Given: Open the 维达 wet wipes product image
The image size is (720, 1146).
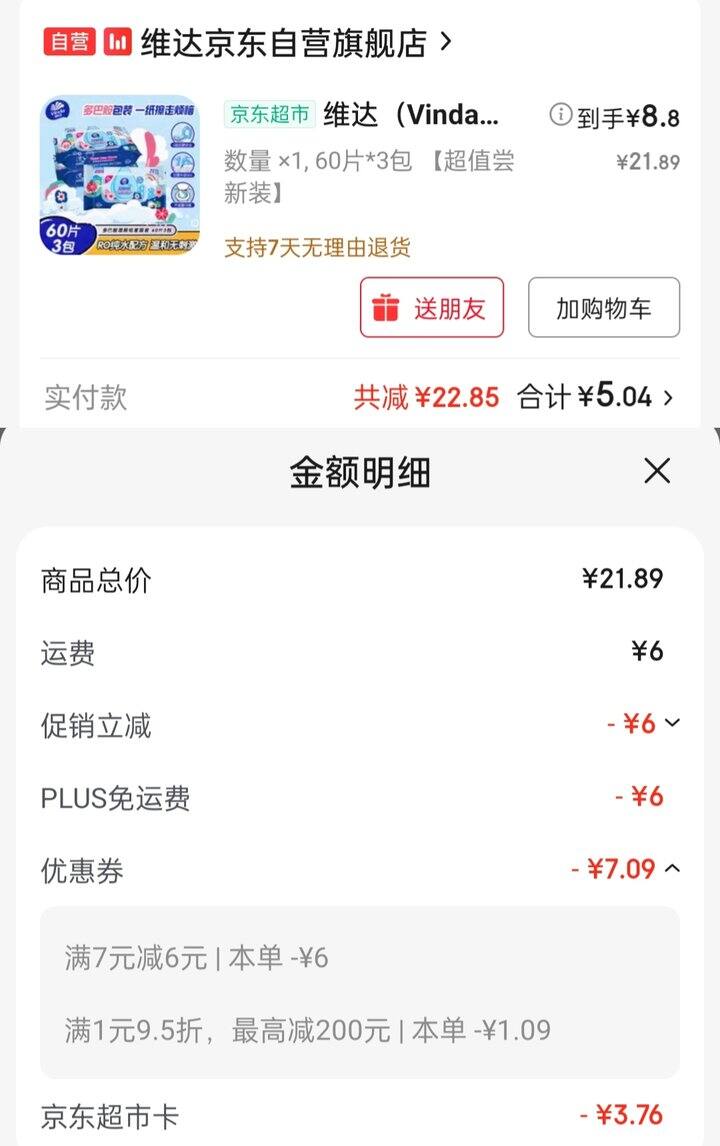Looking at the screenshot, I should pyautogui.click(x=120, y=176).
